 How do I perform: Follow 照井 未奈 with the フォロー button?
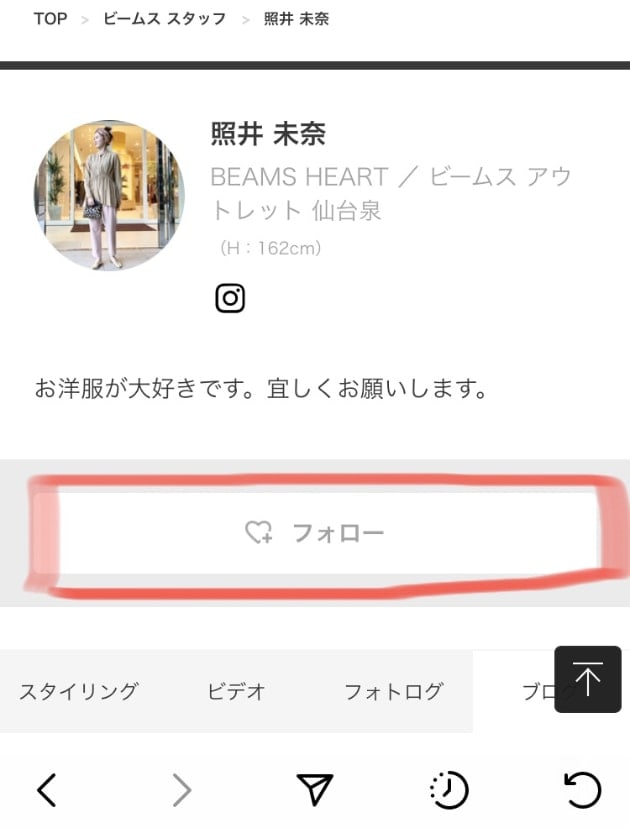coord(316,533)
